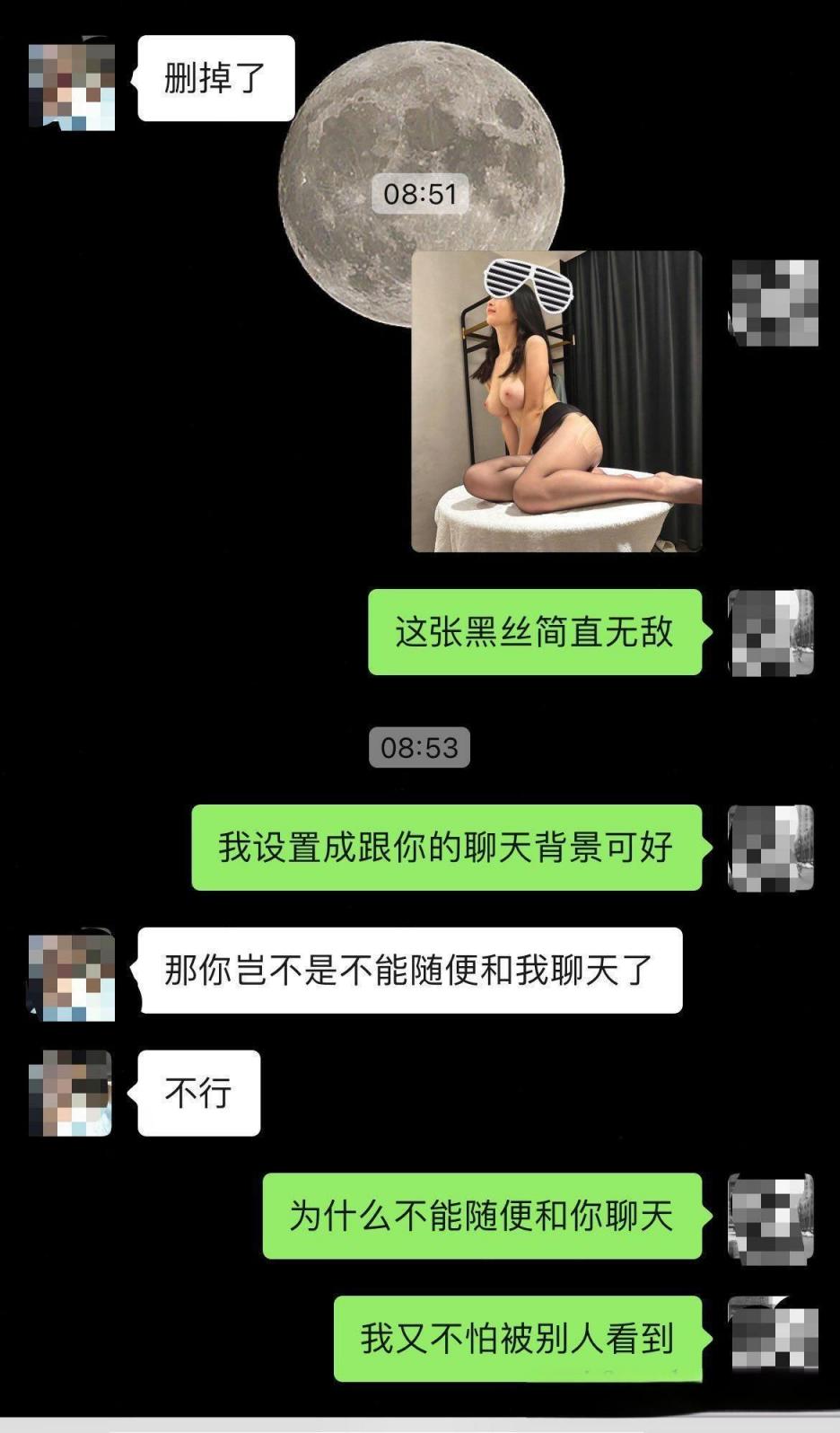Open the avatar beside "那你岂不是不能随便和我聊天了"
This screenshot has width=840, height=1433.
click(x=72, y=977)
